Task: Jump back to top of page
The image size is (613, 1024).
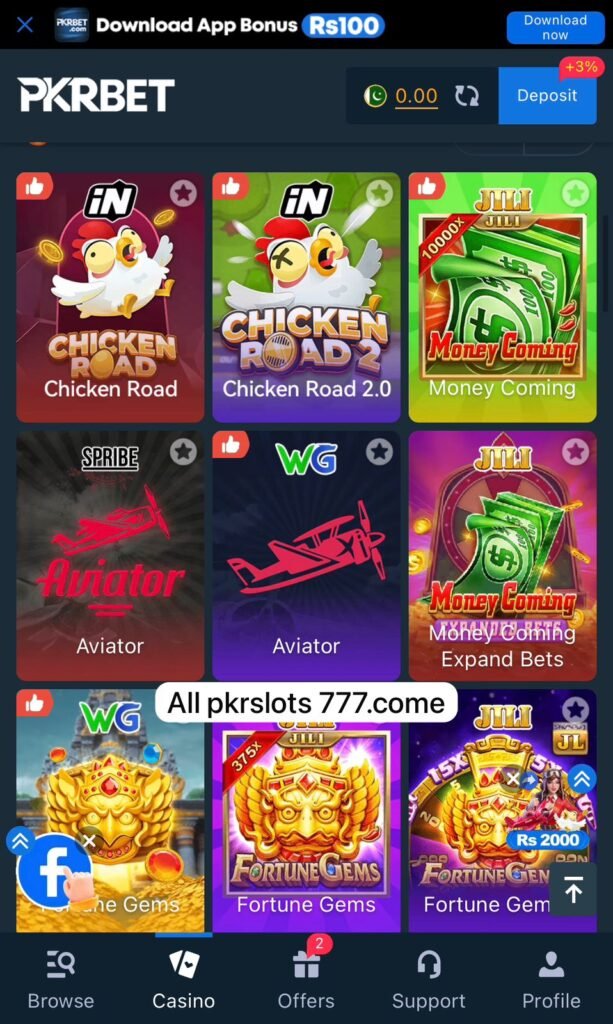Action: (573, 890)
